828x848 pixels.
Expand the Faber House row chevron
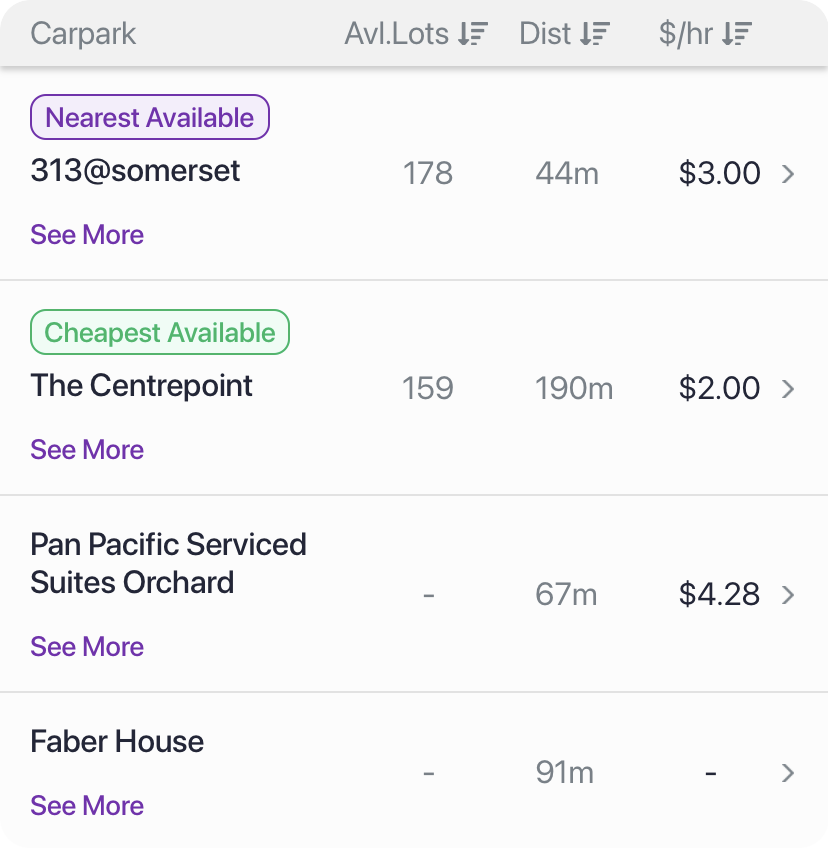coord(789,772)
